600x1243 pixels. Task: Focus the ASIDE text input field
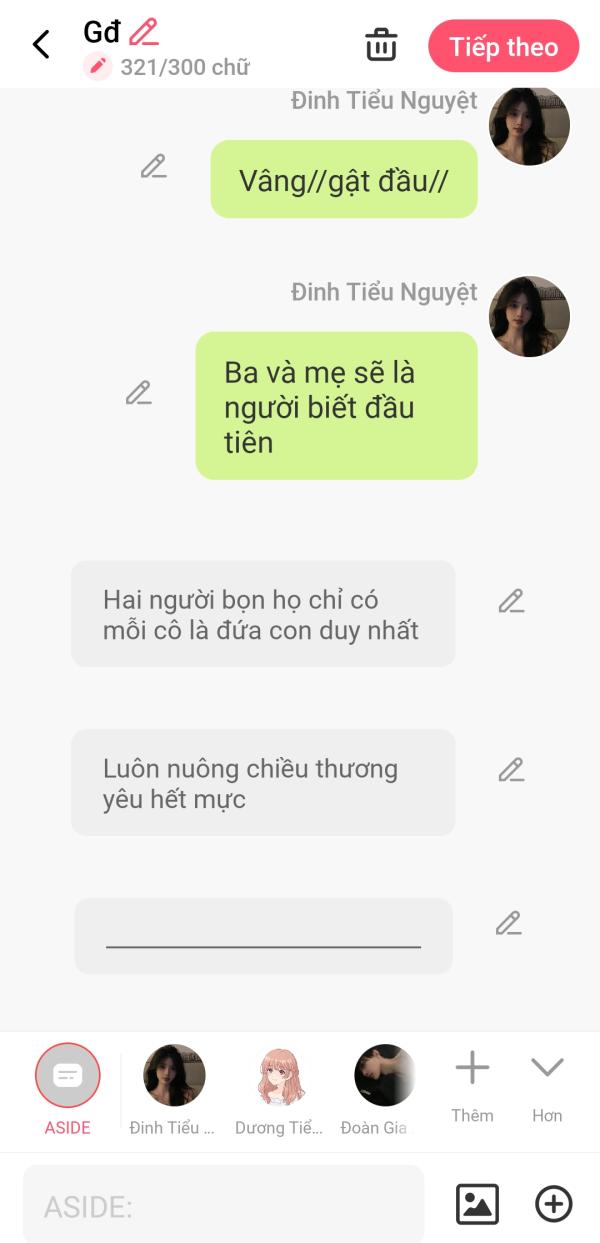(223, 1206)
